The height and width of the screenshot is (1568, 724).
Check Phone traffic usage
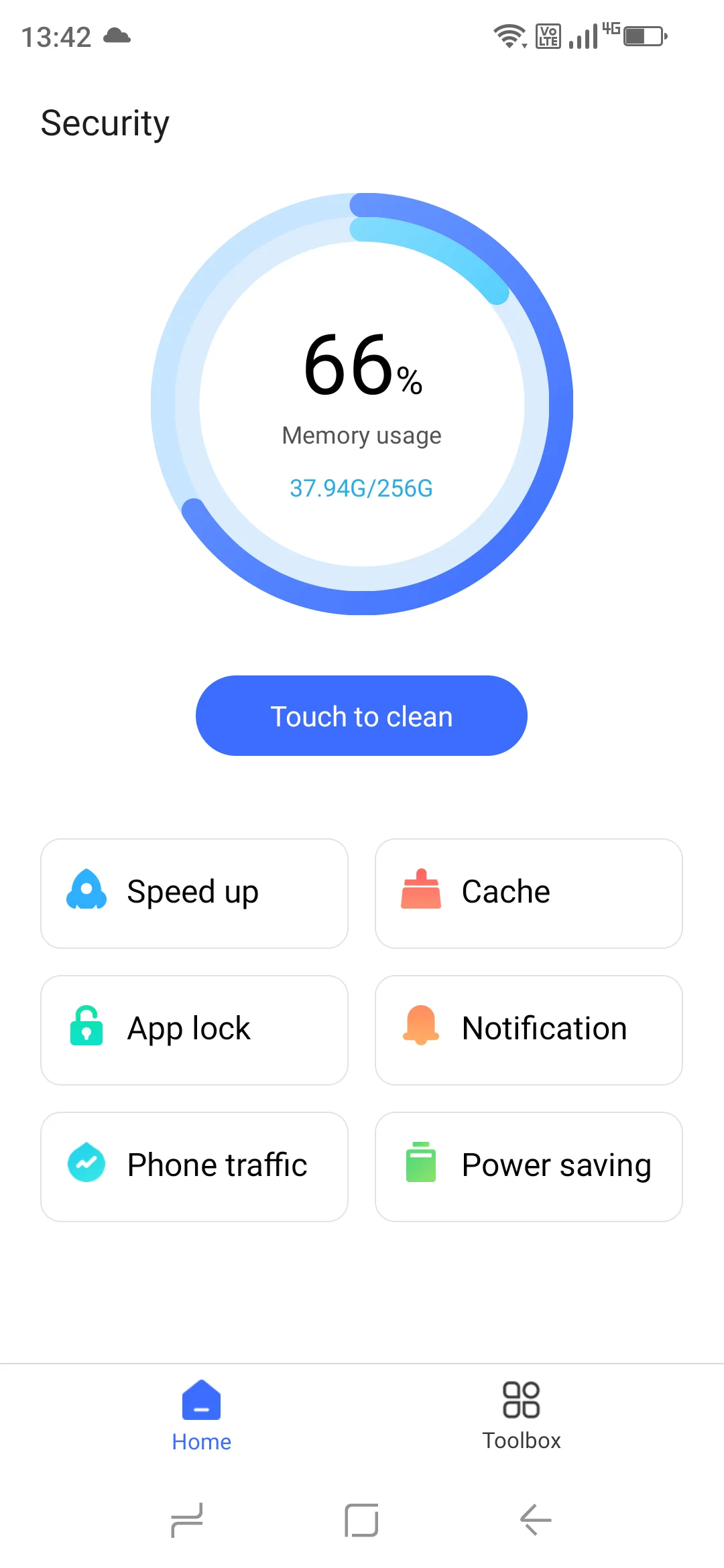pos(194,1167)
